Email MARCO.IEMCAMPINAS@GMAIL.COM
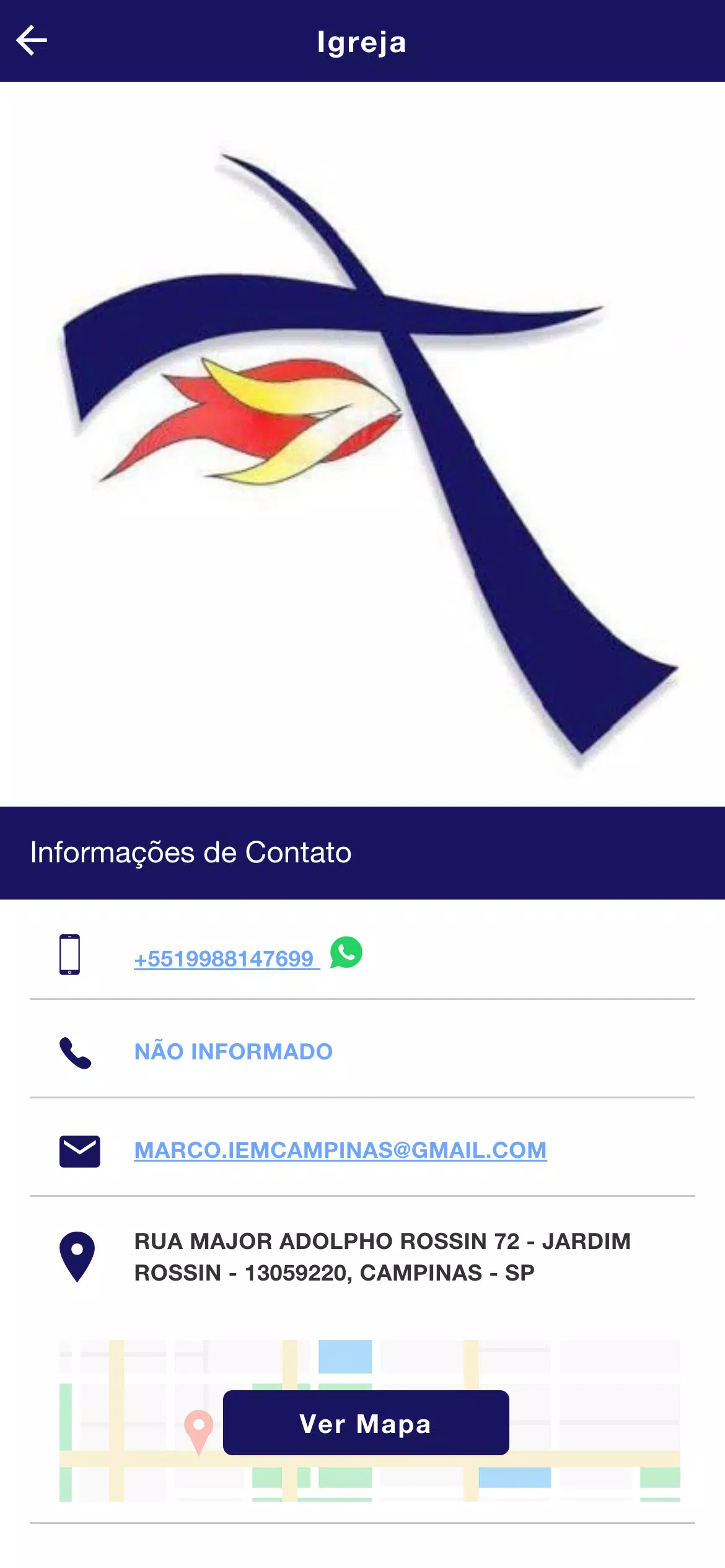The image size is (725, 1568). coord(340,1150)
